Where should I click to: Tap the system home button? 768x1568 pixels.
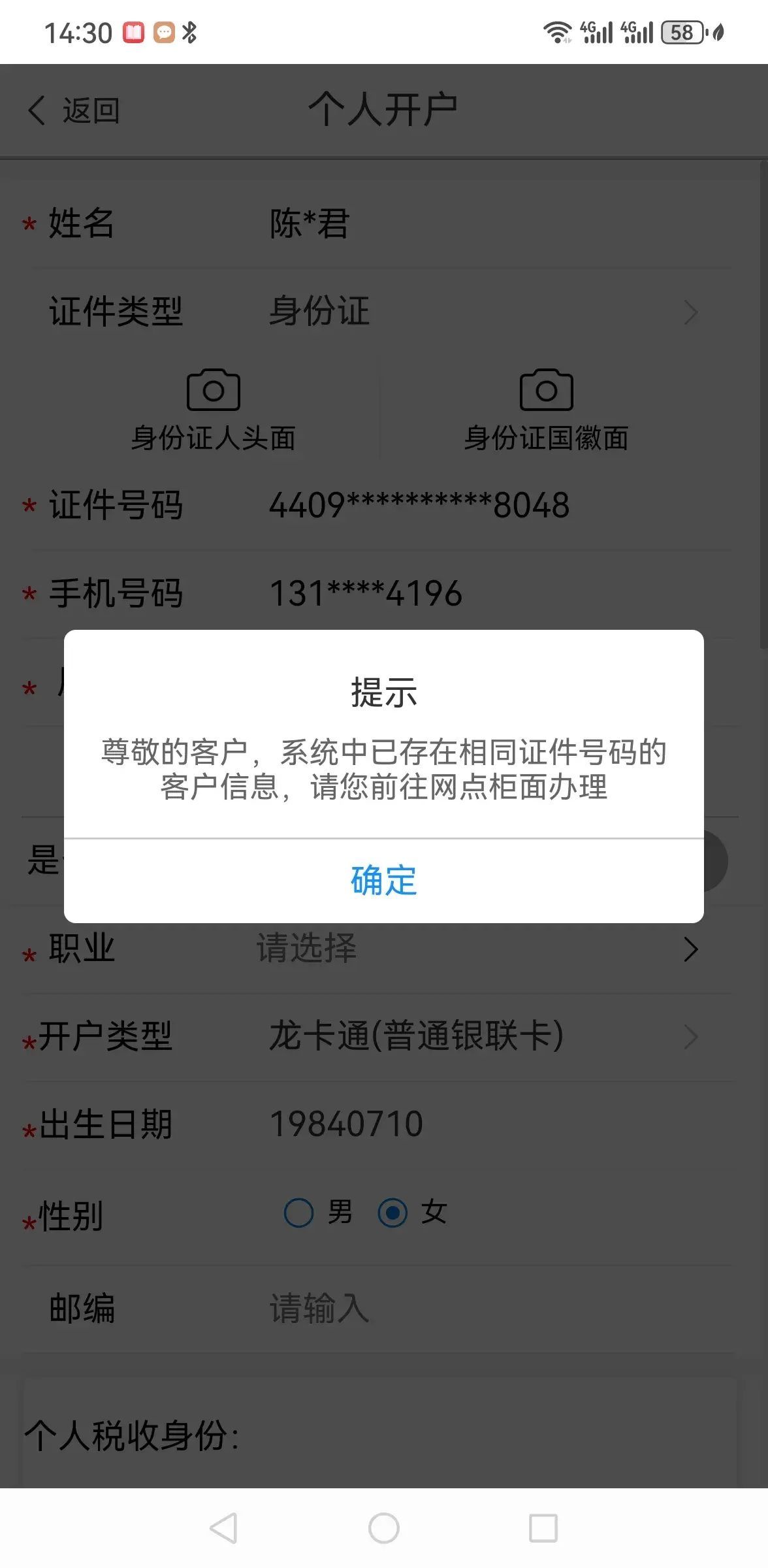383,1528
